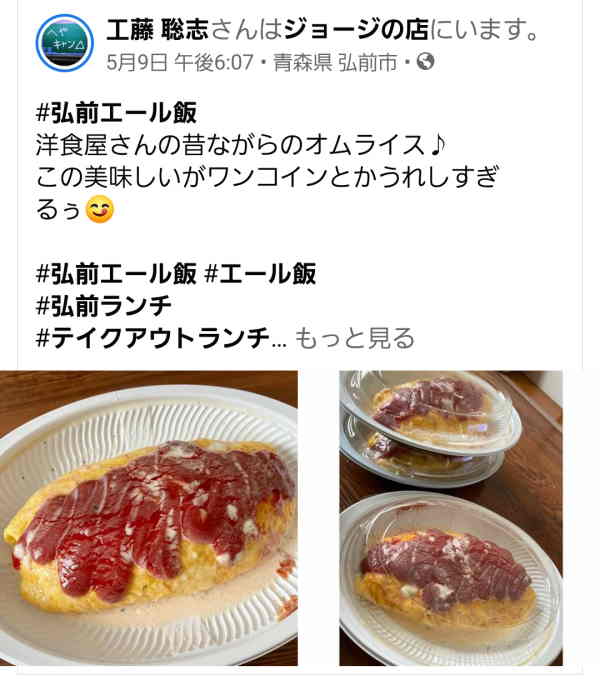600x680 pixels.
Task: Open the photo of the lidded omurice
Action: click(449, 579)
